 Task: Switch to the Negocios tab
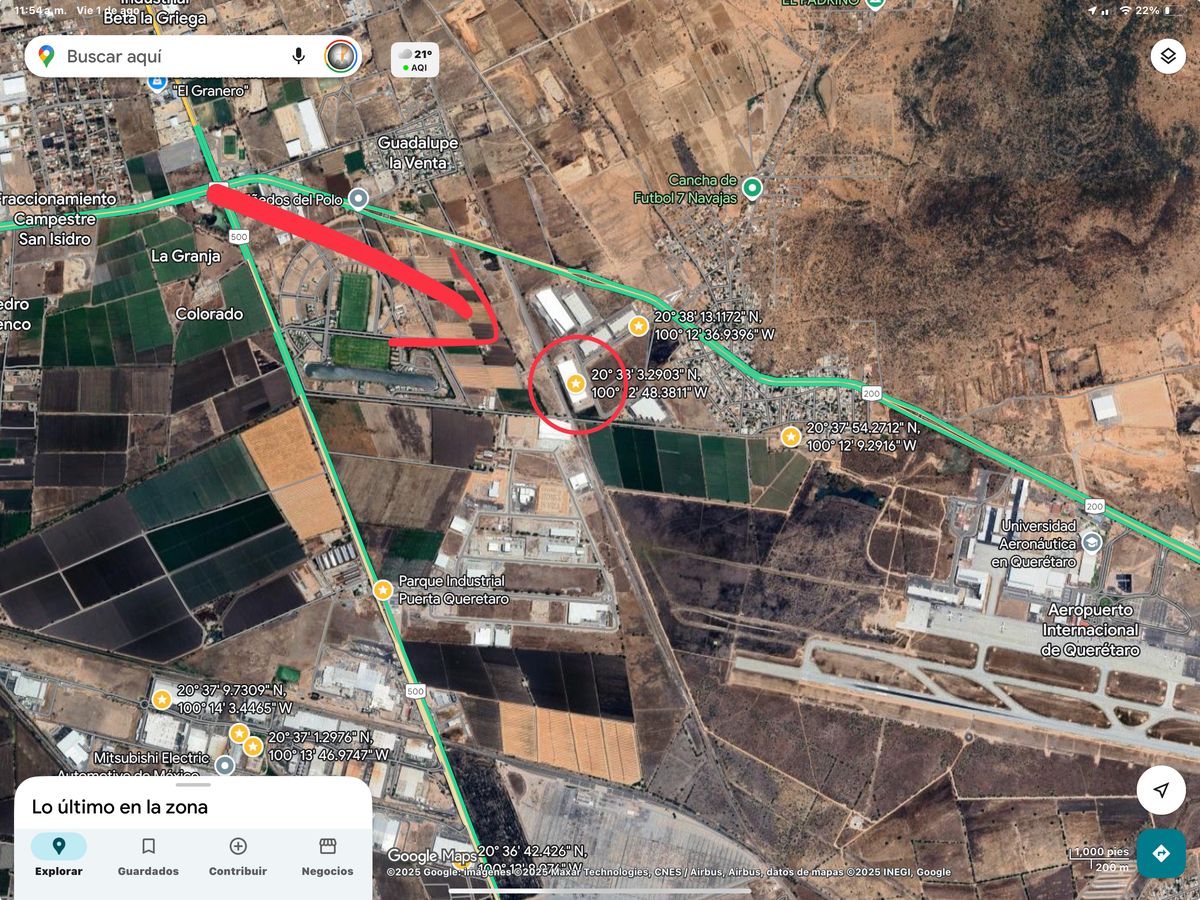327,857
